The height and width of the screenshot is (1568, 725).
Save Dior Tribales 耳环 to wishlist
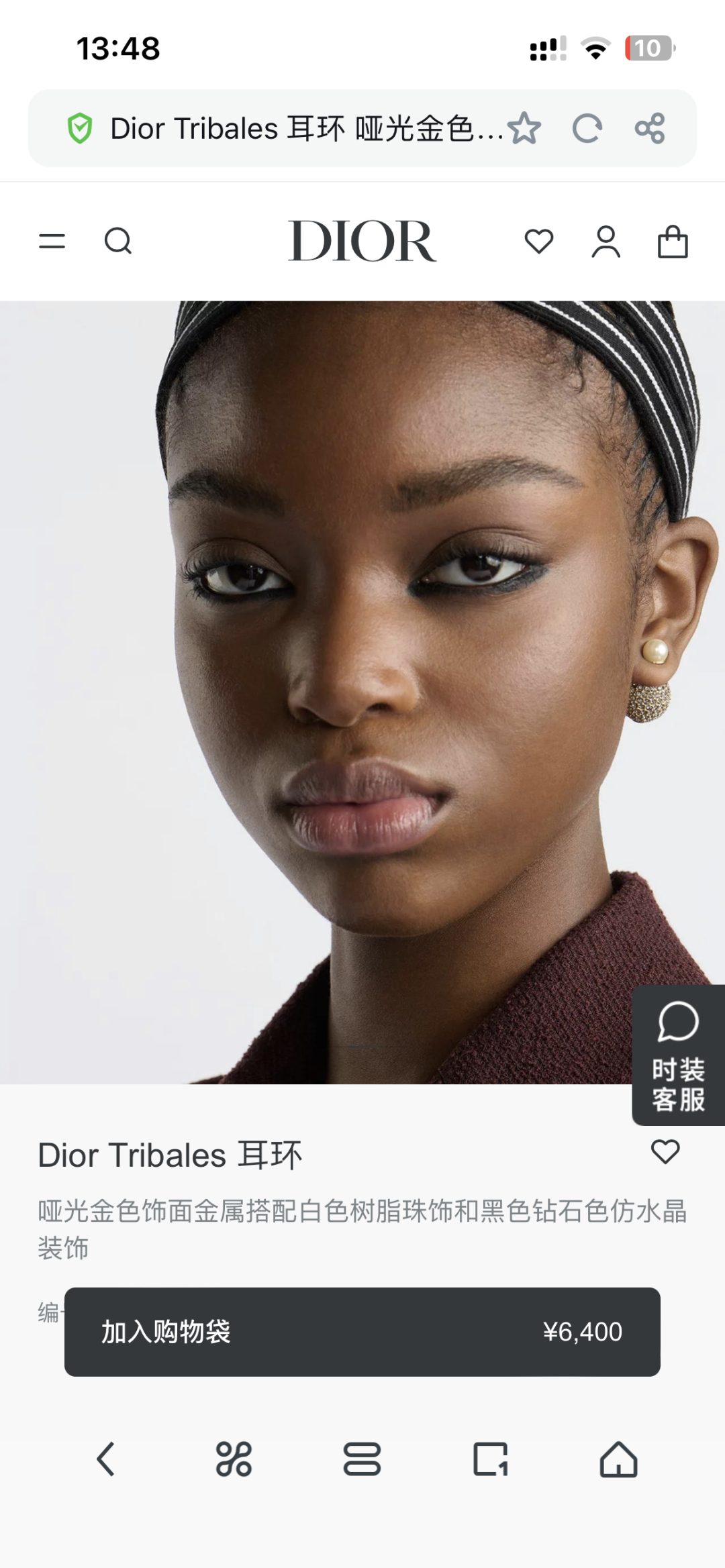click(665, 1152)
